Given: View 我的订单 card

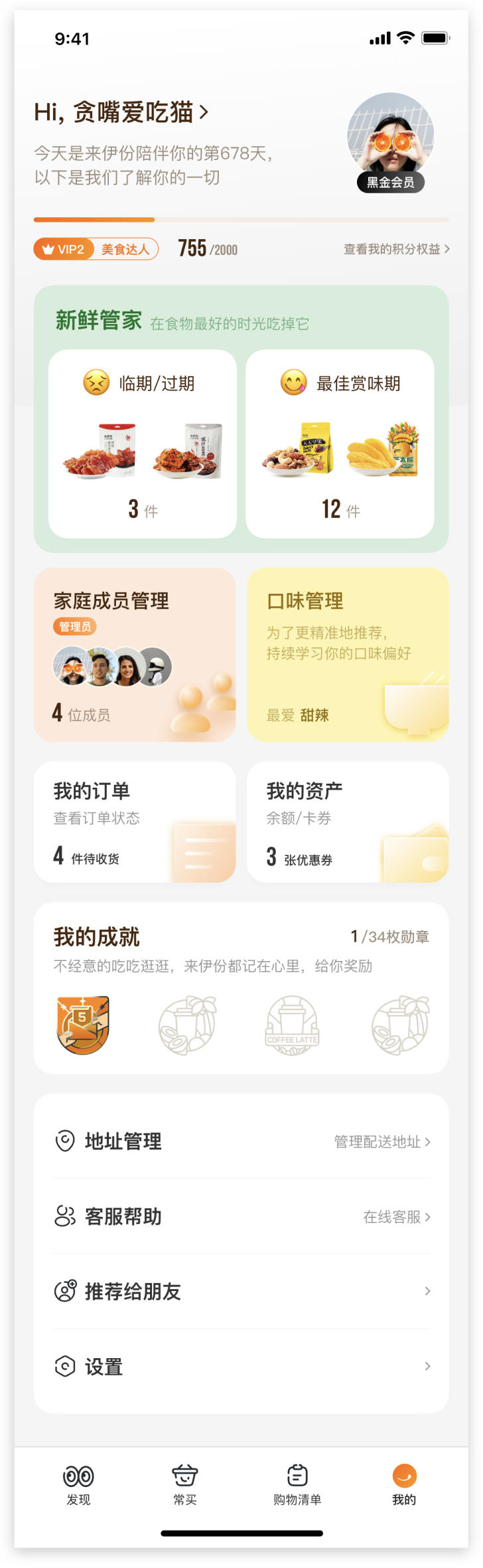Looking at the screenshot, I should [x=135, y=822].
